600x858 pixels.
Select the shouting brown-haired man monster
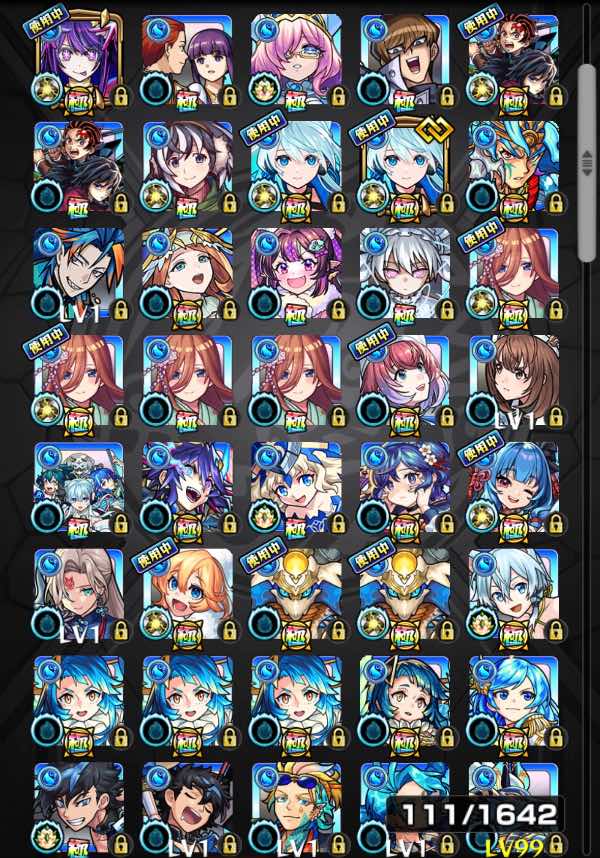click(406, 61)
